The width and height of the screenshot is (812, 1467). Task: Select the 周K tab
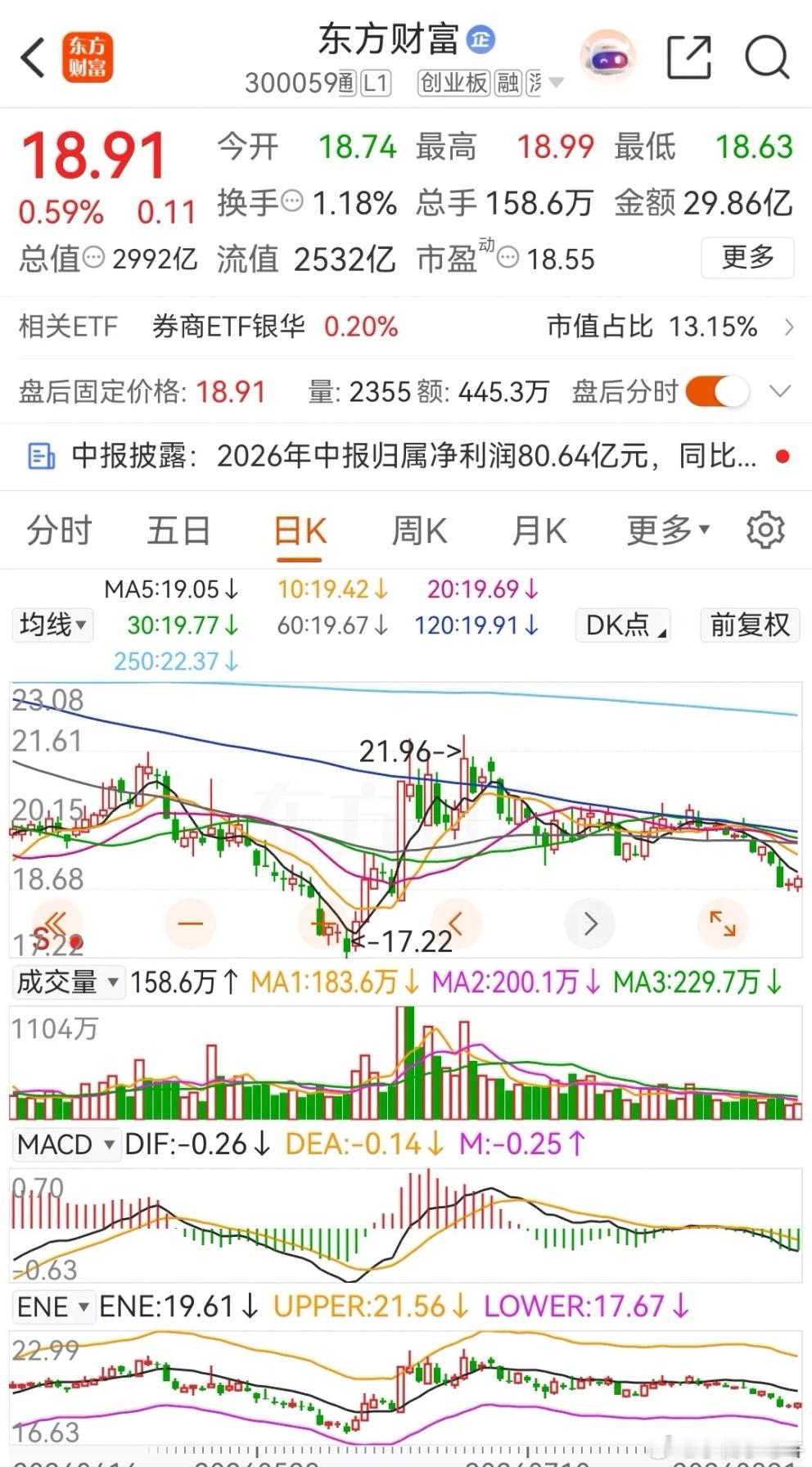(x=419, y=531)
